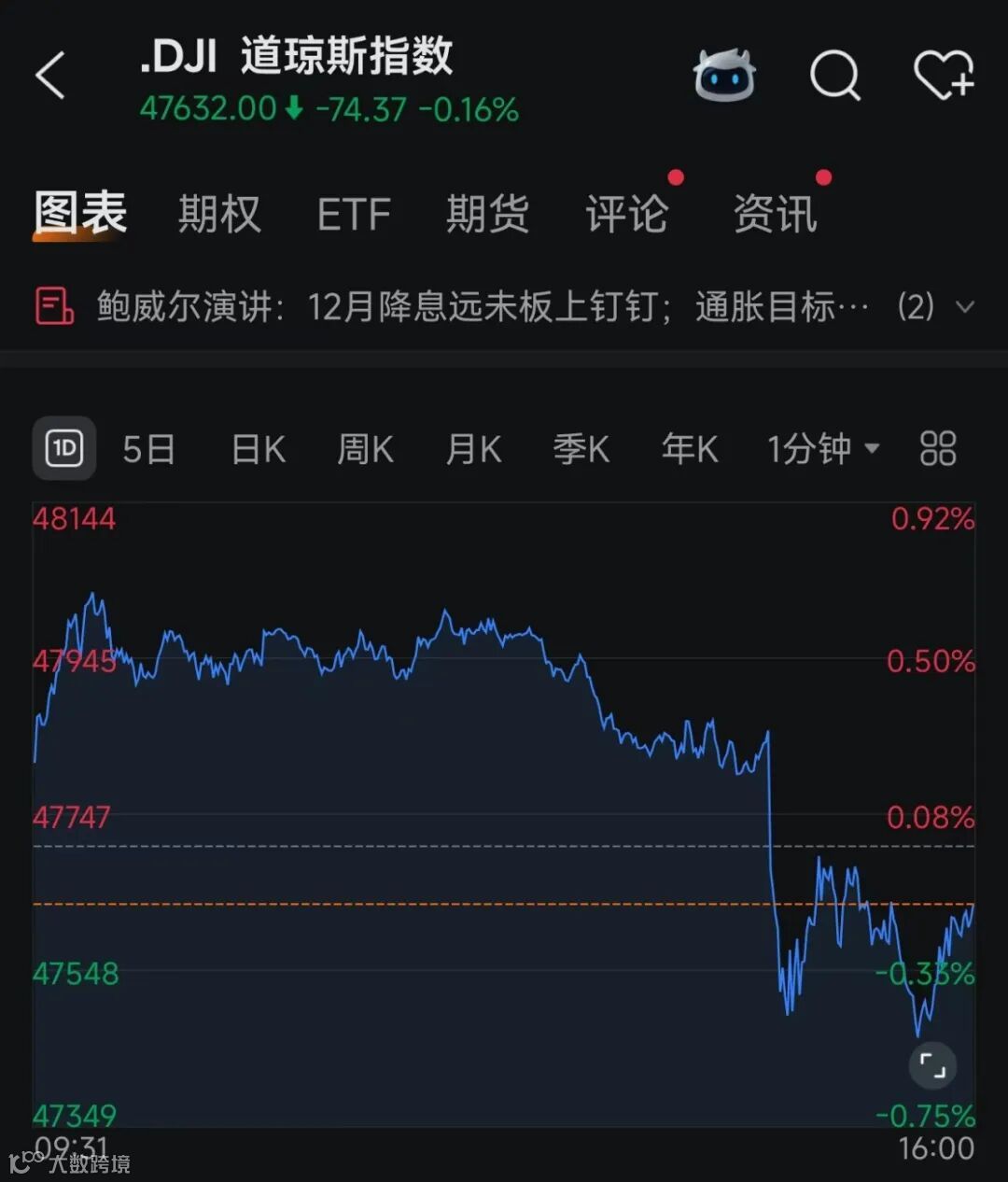Show the 周K chart

365,449
